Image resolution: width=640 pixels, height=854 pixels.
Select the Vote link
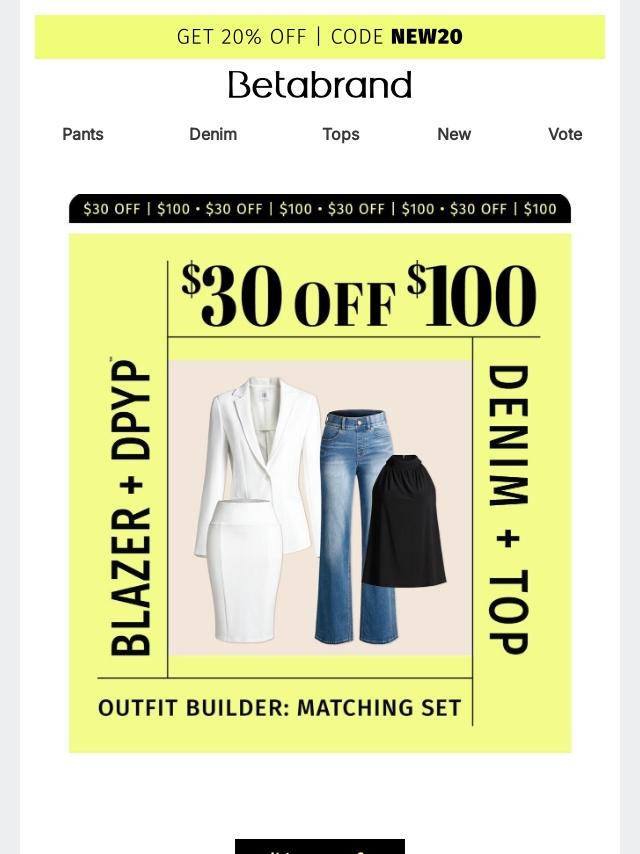coord(565,134)
